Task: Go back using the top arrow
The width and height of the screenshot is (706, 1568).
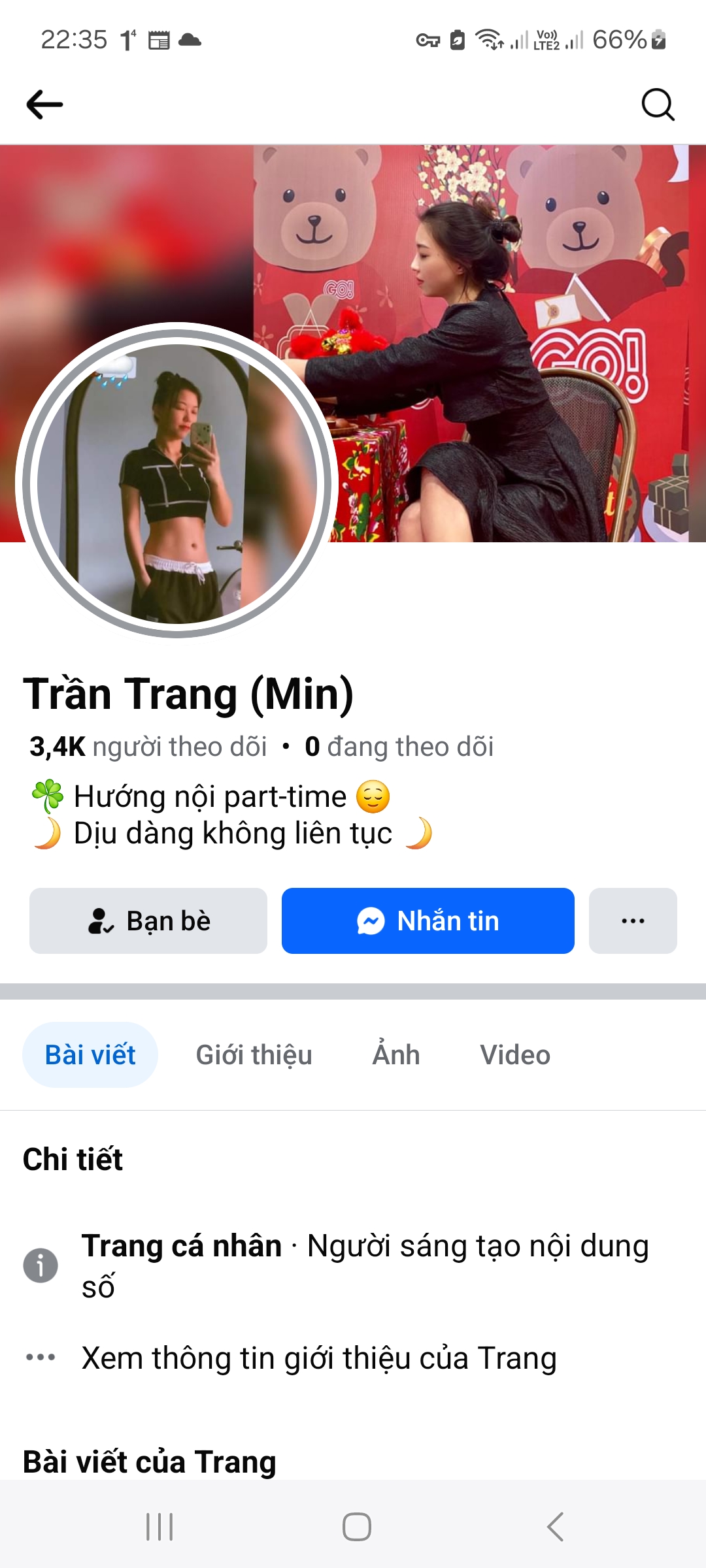Action: pyautogui.click(x=44, y=105)
